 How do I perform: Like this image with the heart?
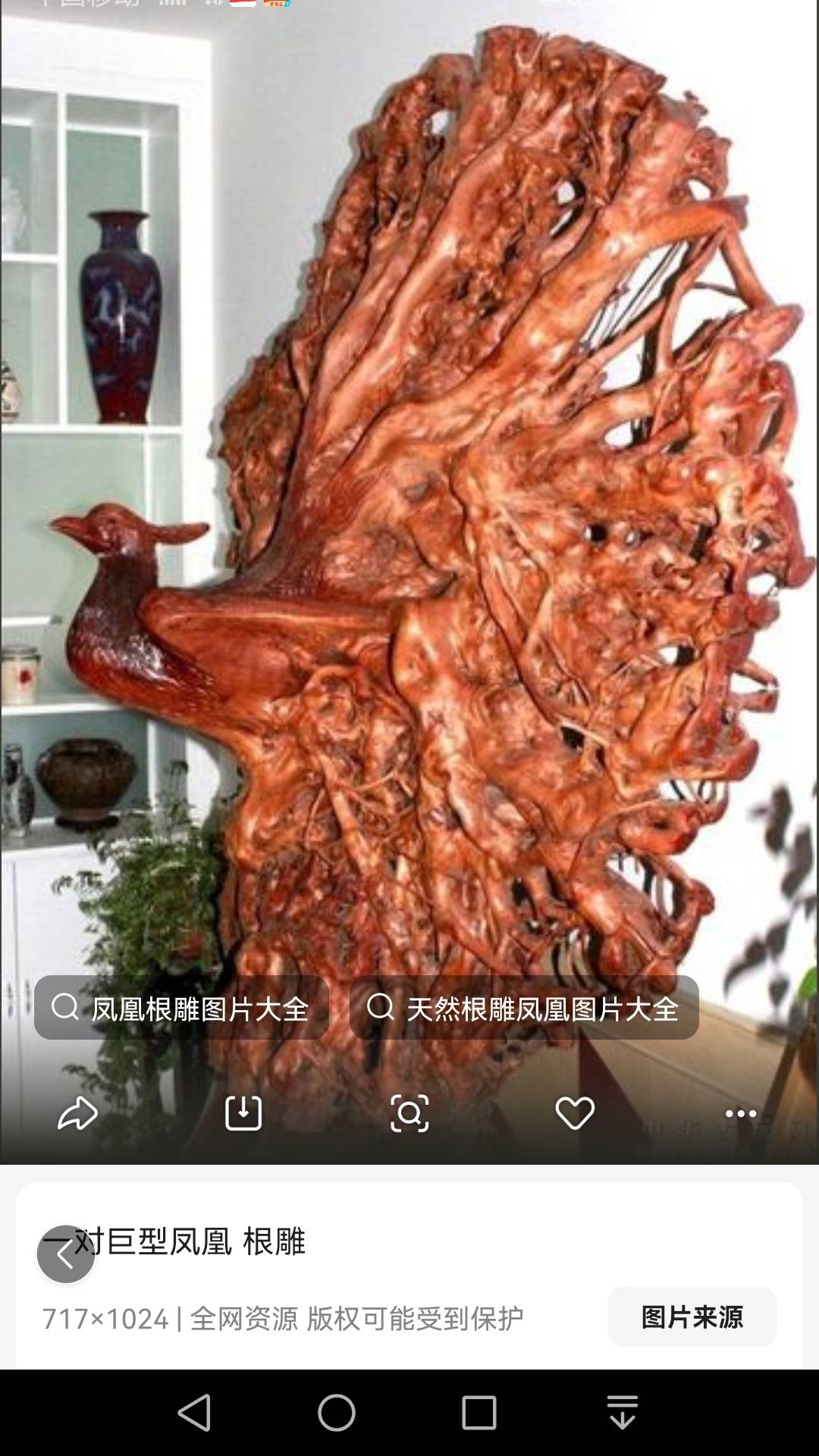click(x=575, y=1113)
